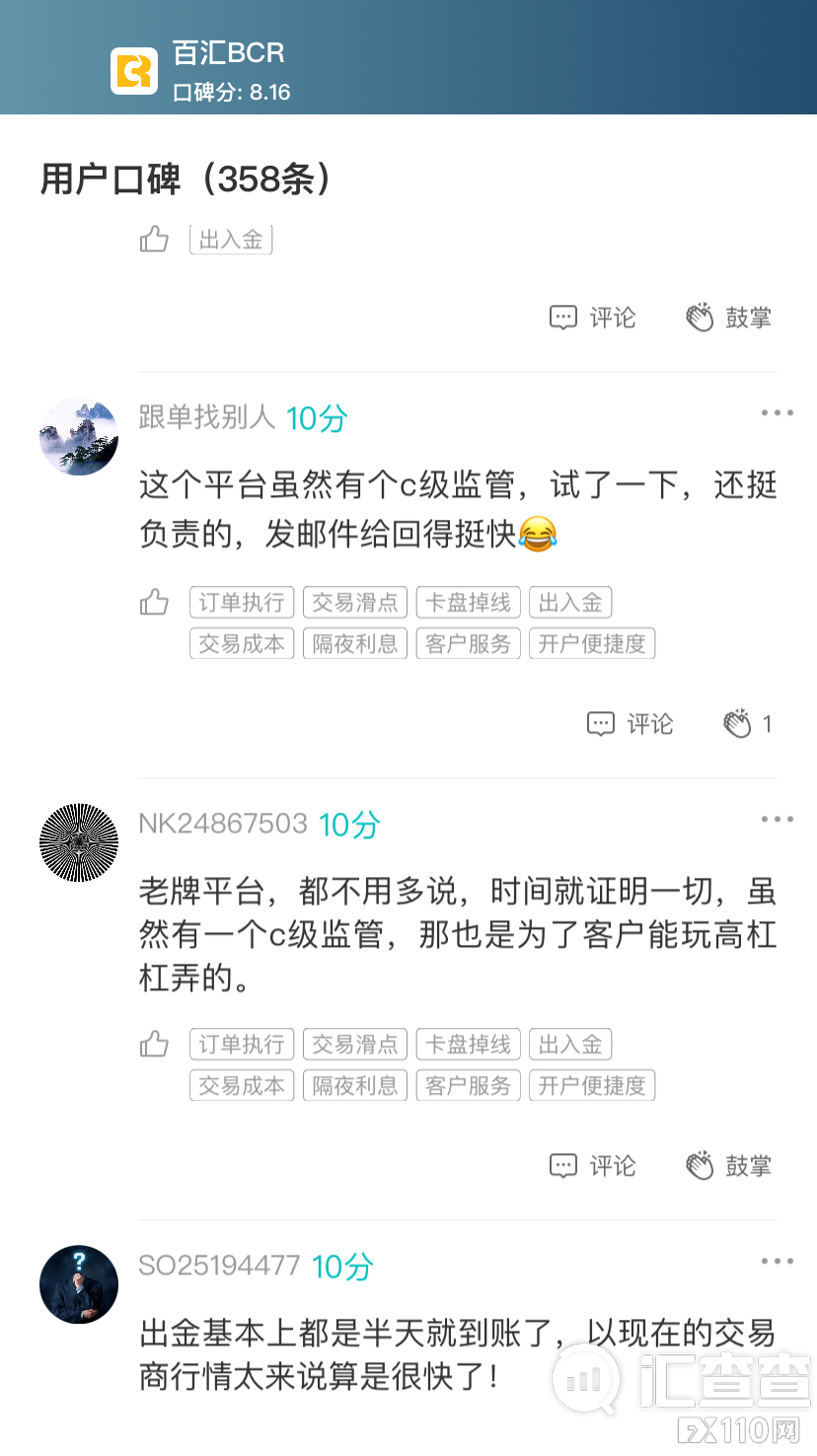Tap the thumbs-up icon above the 出入金 tag
Viewport: 817px width, 1456px height.
click(154, 239)
